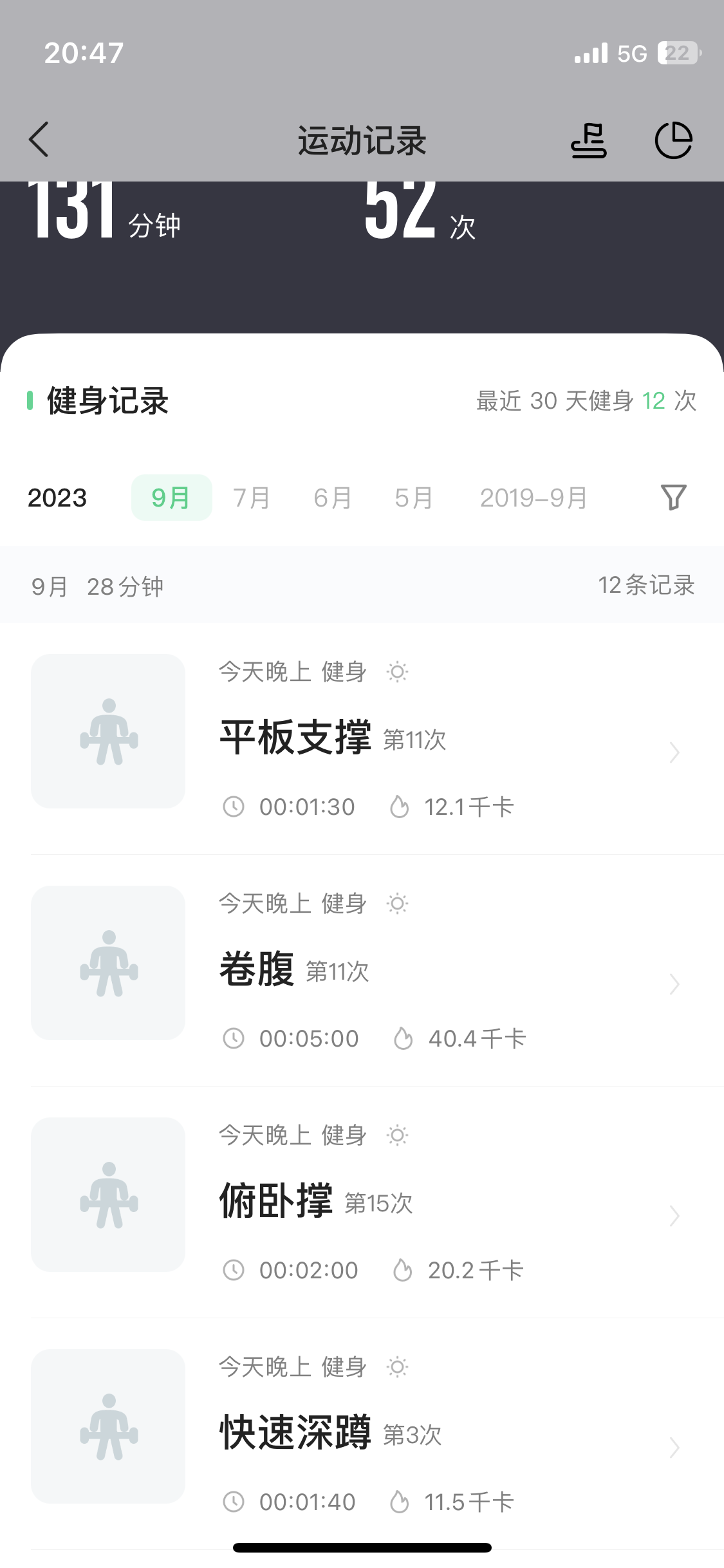The width and height of the screenshot is (724, 1568).
Task: Open the shoe icon in the header
Action: tap(589, 140)
